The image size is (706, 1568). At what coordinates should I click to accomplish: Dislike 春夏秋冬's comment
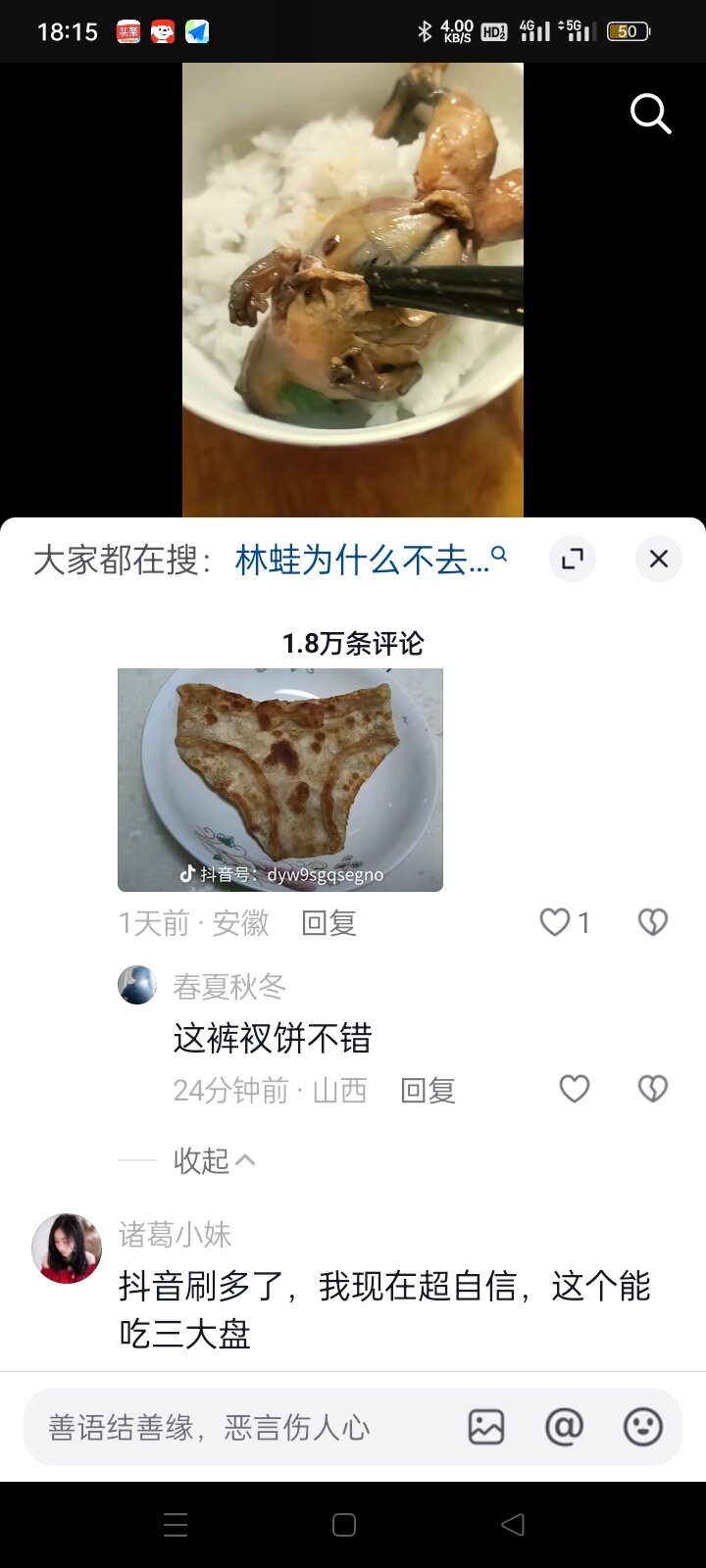click(652, 1090)
